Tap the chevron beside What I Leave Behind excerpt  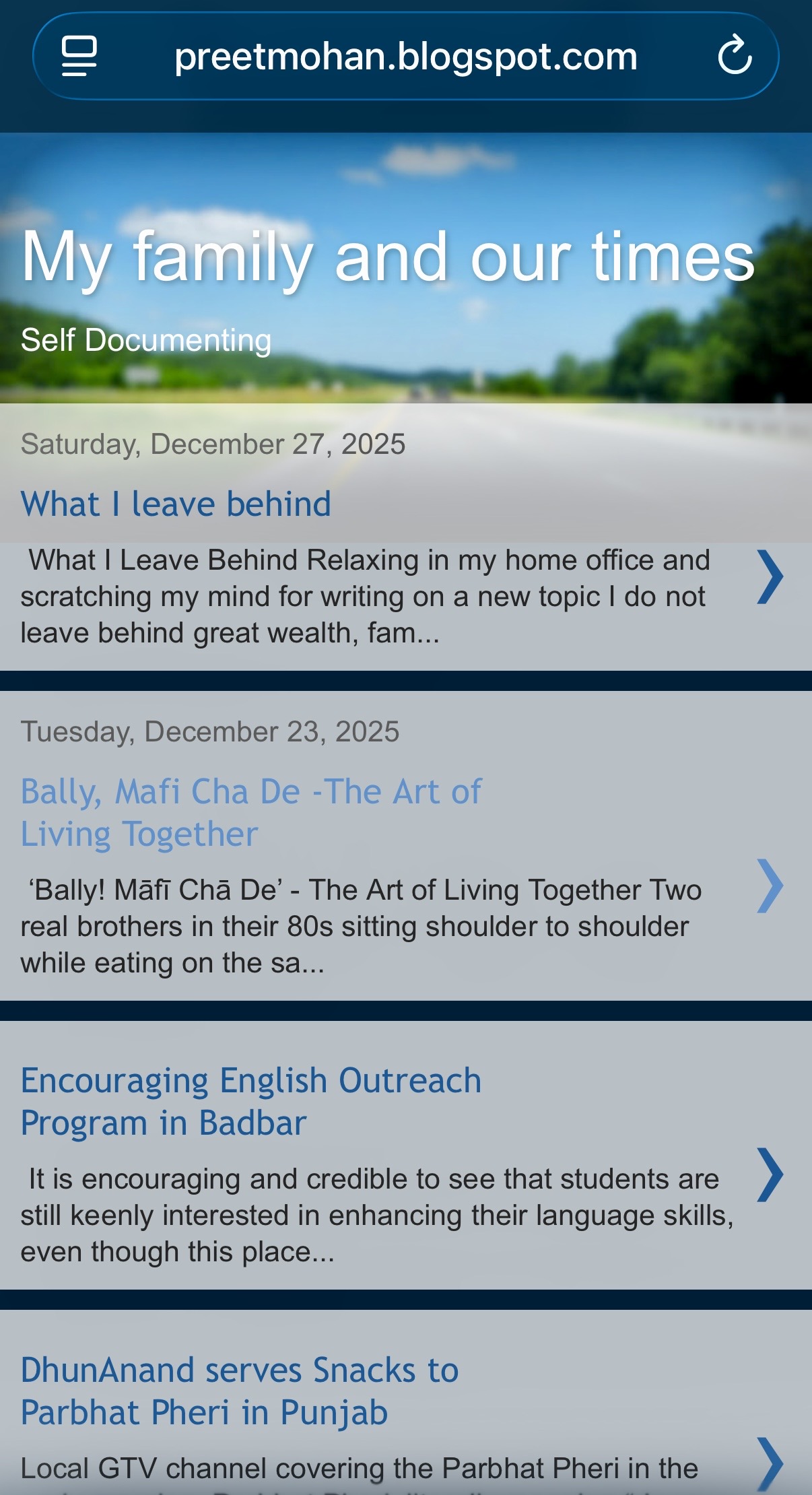[770, 577]
